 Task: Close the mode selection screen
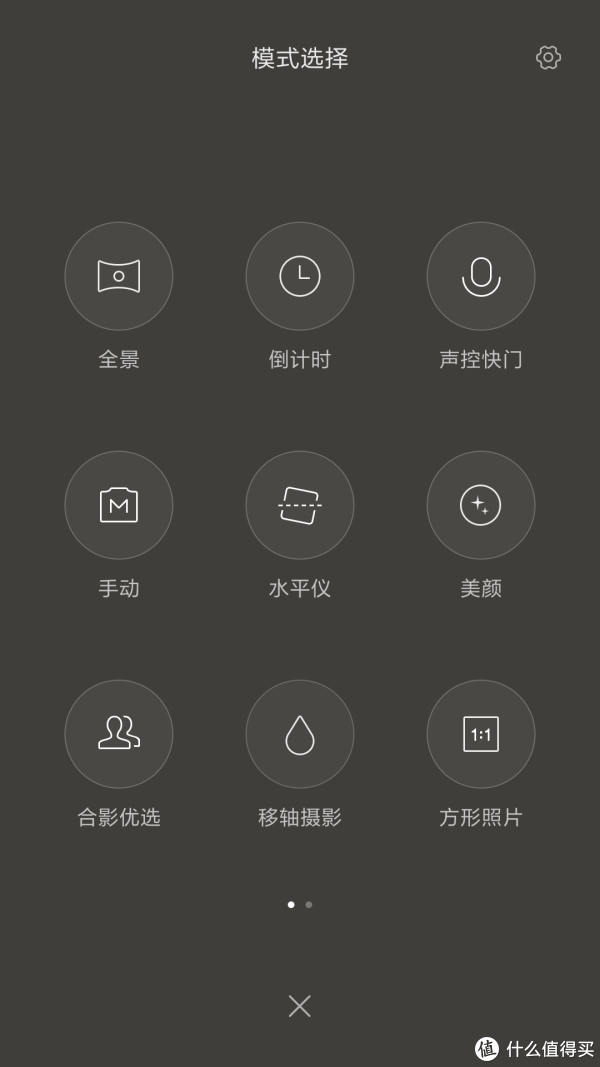299,1006
